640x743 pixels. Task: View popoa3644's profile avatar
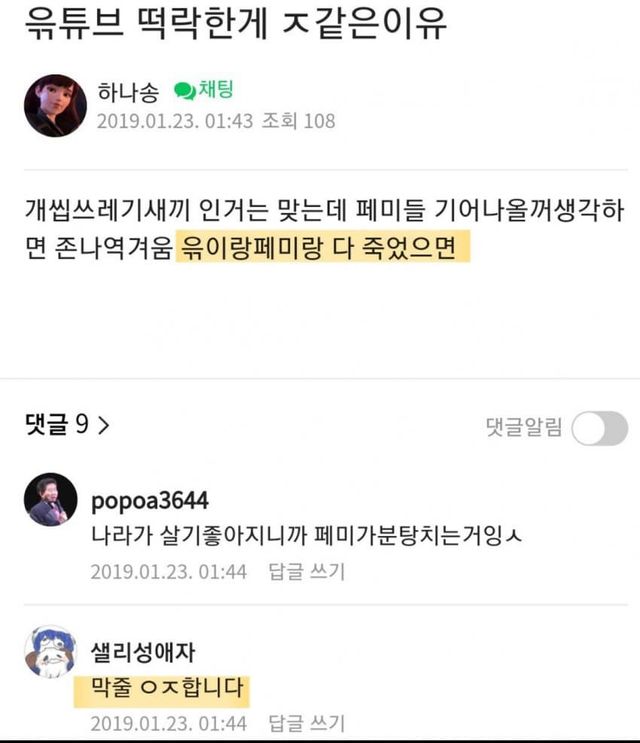pos(50,501)
